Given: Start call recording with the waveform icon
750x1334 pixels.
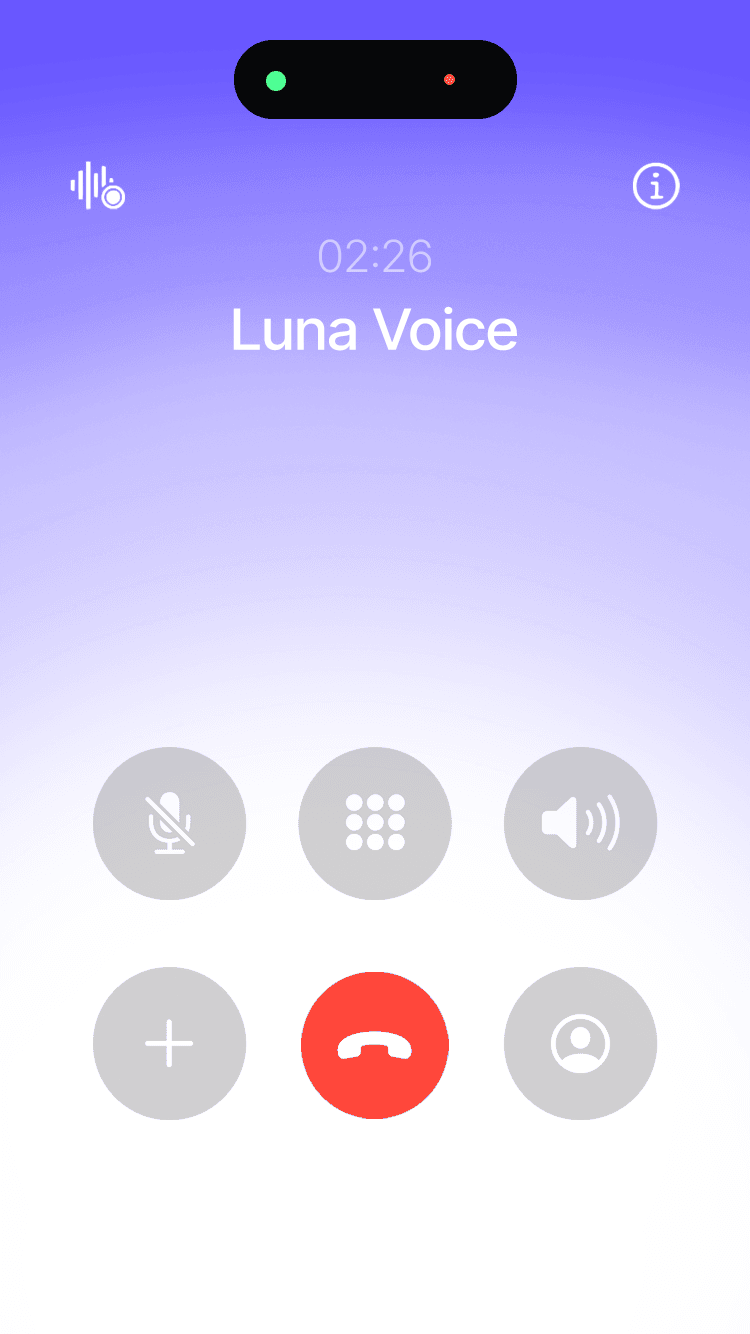Looking at the screenshot, I should 97,186.
